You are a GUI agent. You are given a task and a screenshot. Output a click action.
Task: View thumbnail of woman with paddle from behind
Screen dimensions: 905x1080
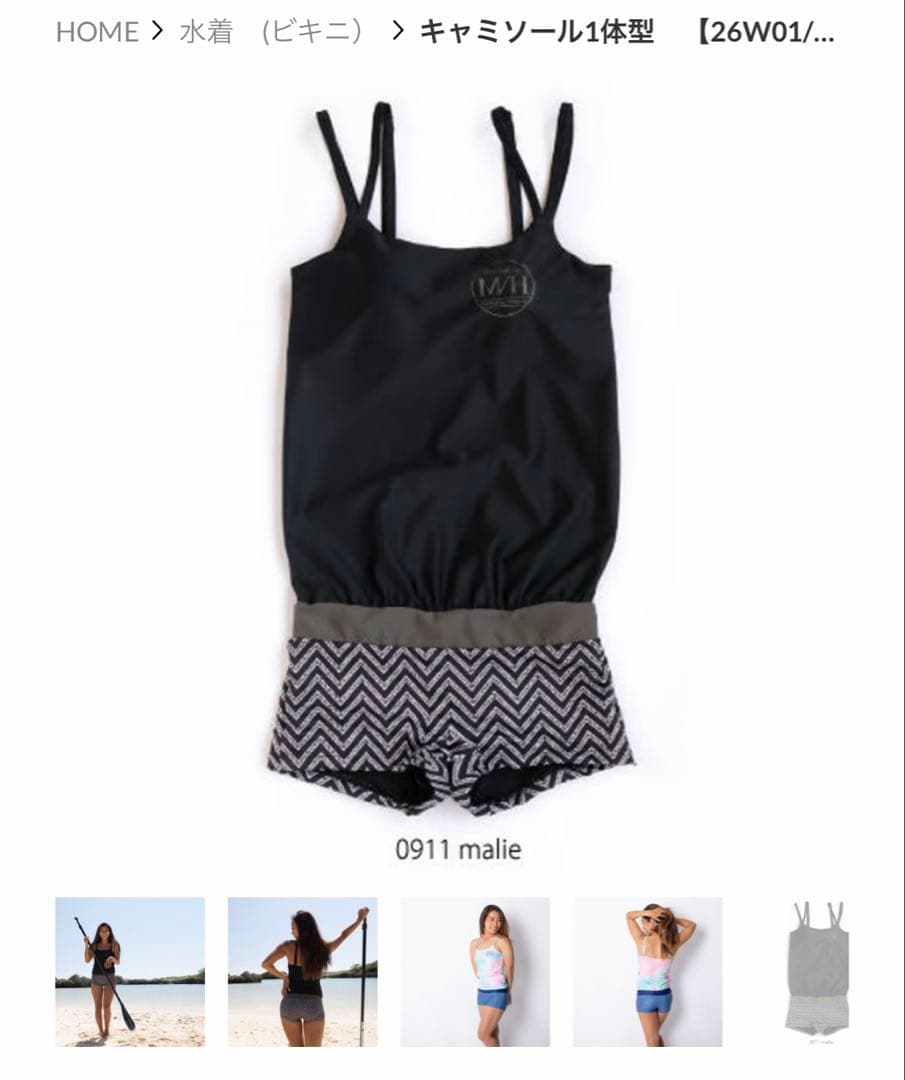[x=302, y=971]
